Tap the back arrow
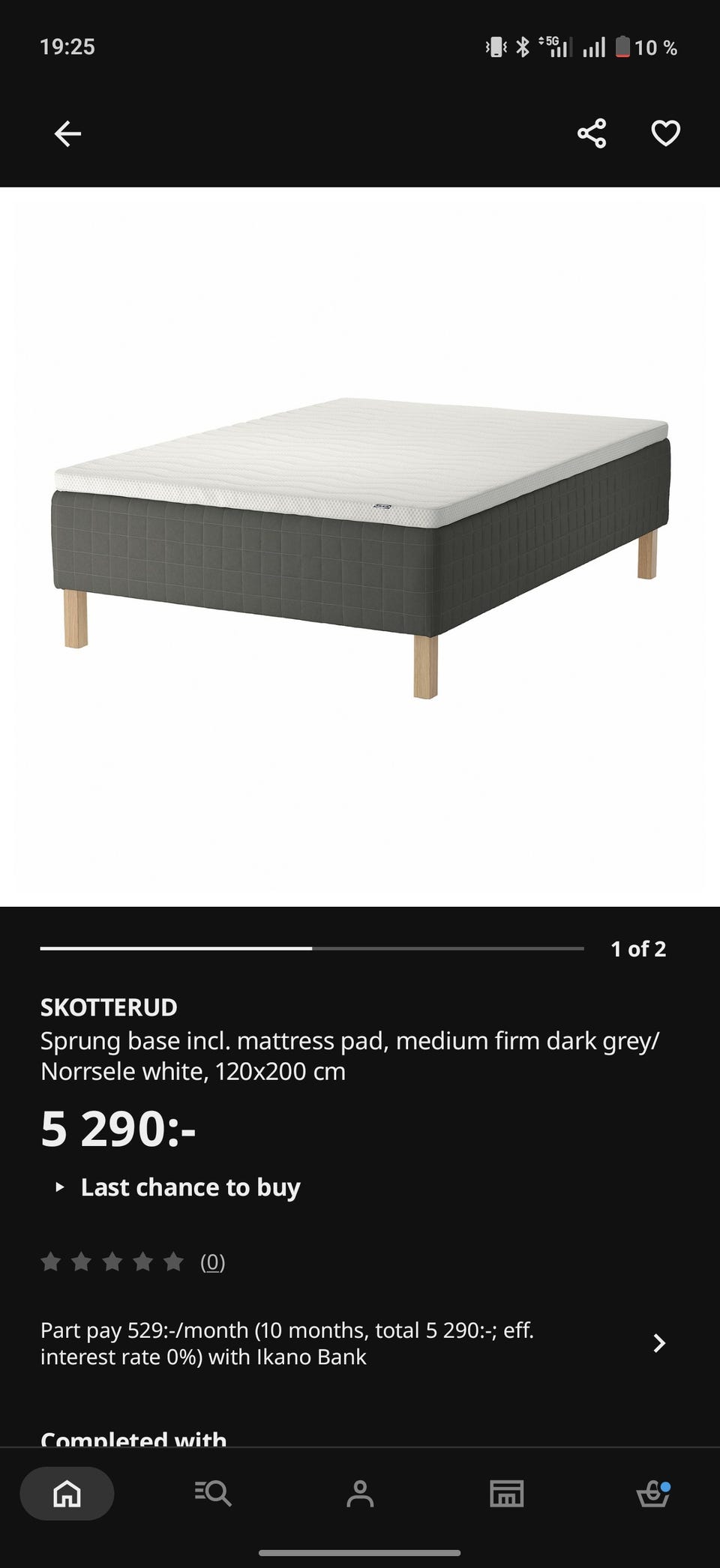 pos(67,133)
